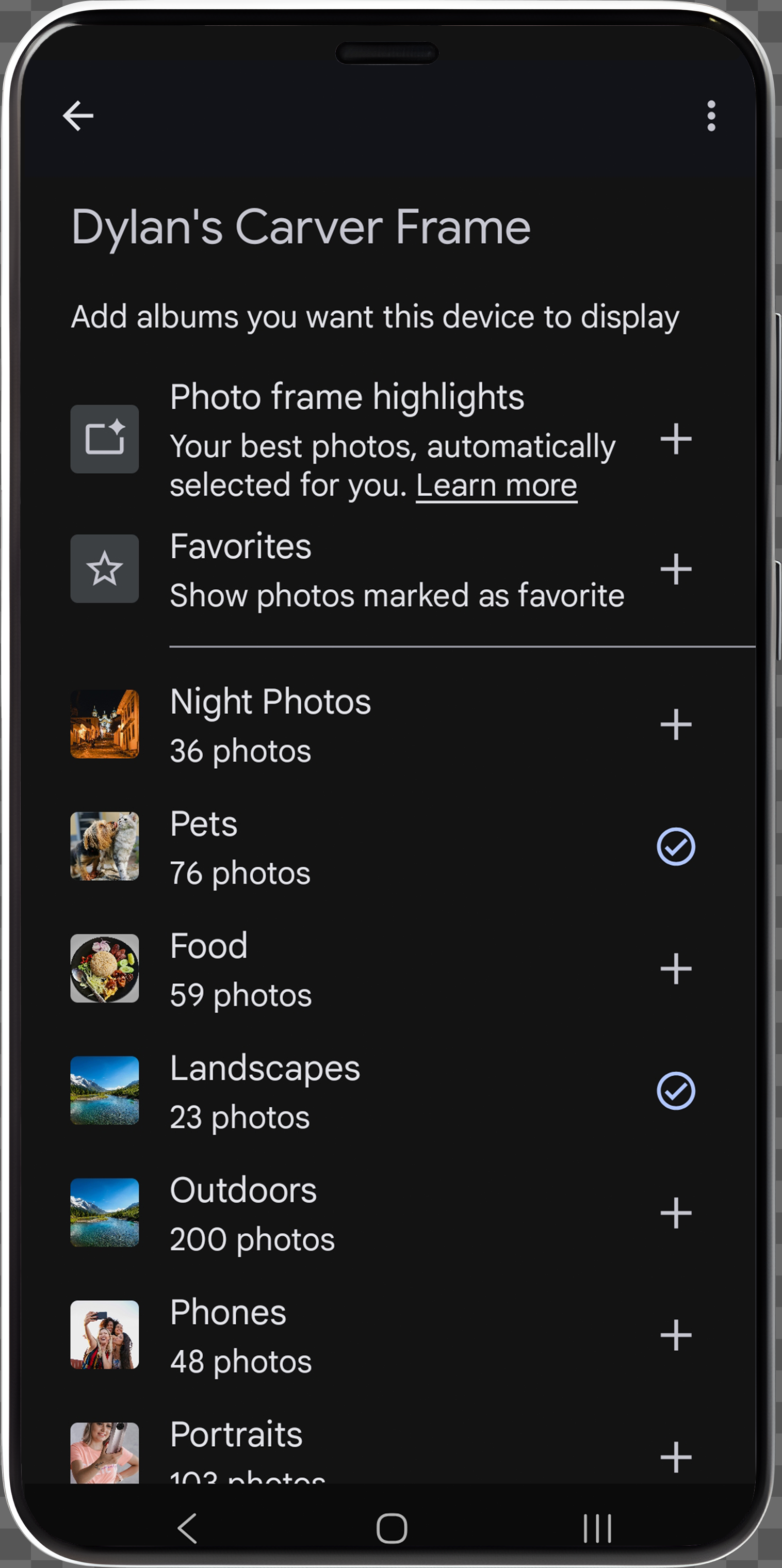Tap the back arrow at top left

[78, 116]
